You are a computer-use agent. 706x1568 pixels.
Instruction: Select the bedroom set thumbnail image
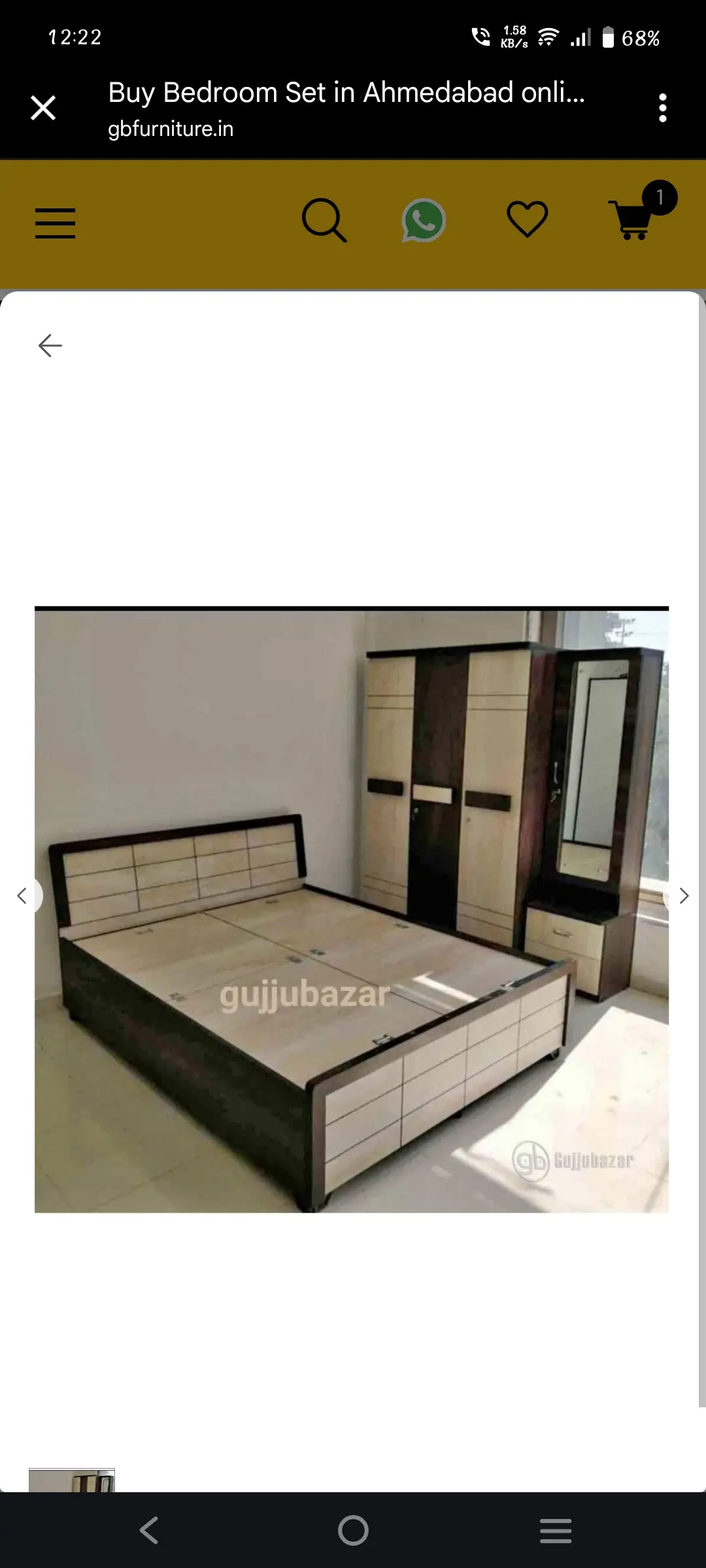72,1480
